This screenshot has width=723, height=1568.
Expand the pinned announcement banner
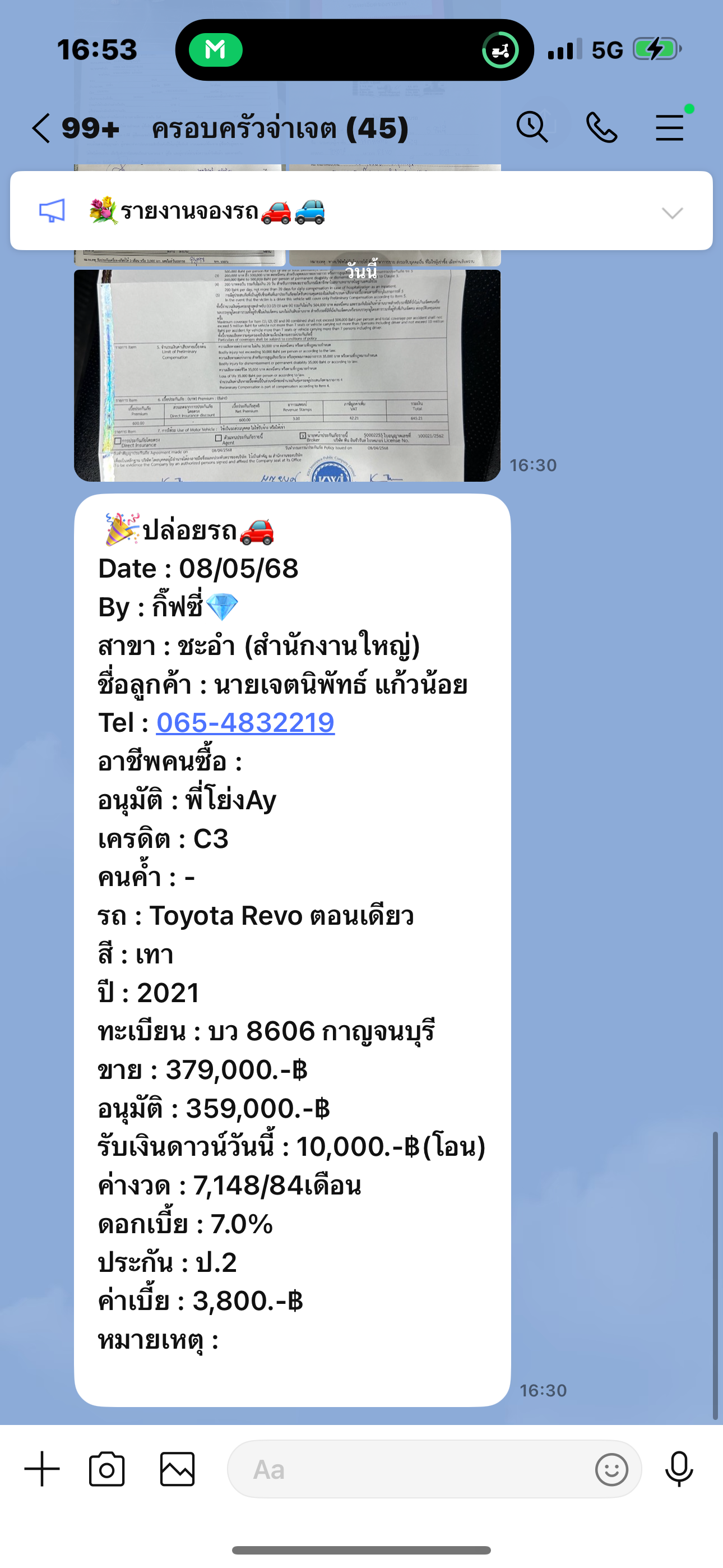[x=672, y=213]
